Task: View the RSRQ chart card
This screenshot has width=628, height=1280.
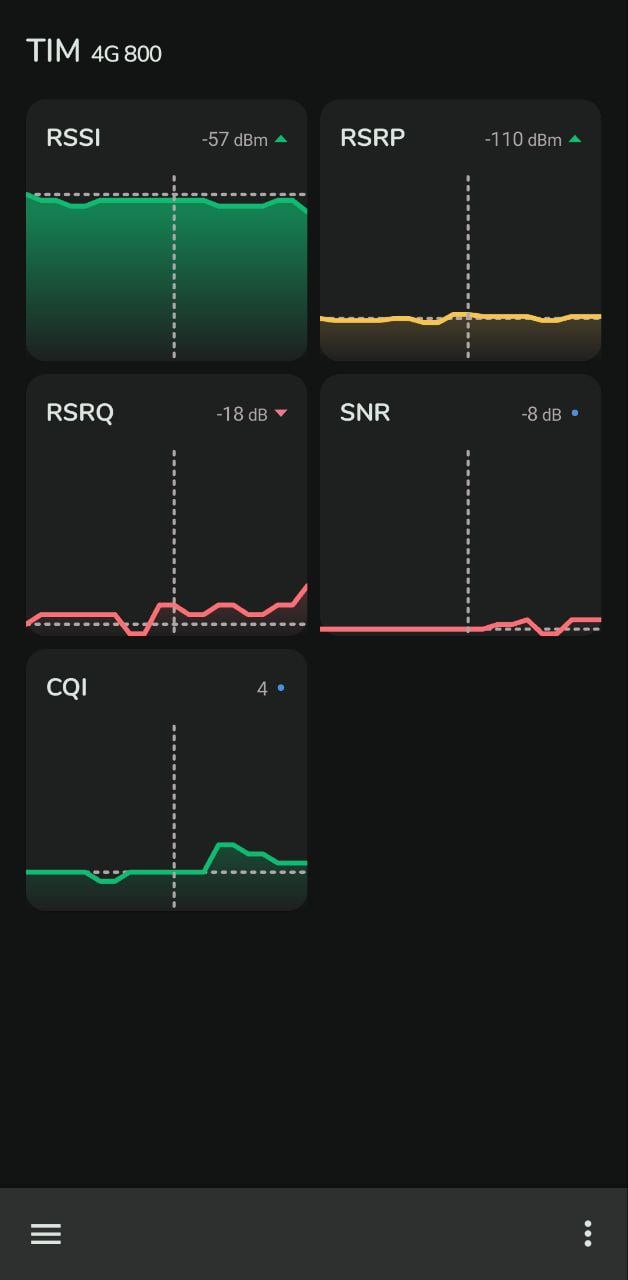Action: click(166, 505)
